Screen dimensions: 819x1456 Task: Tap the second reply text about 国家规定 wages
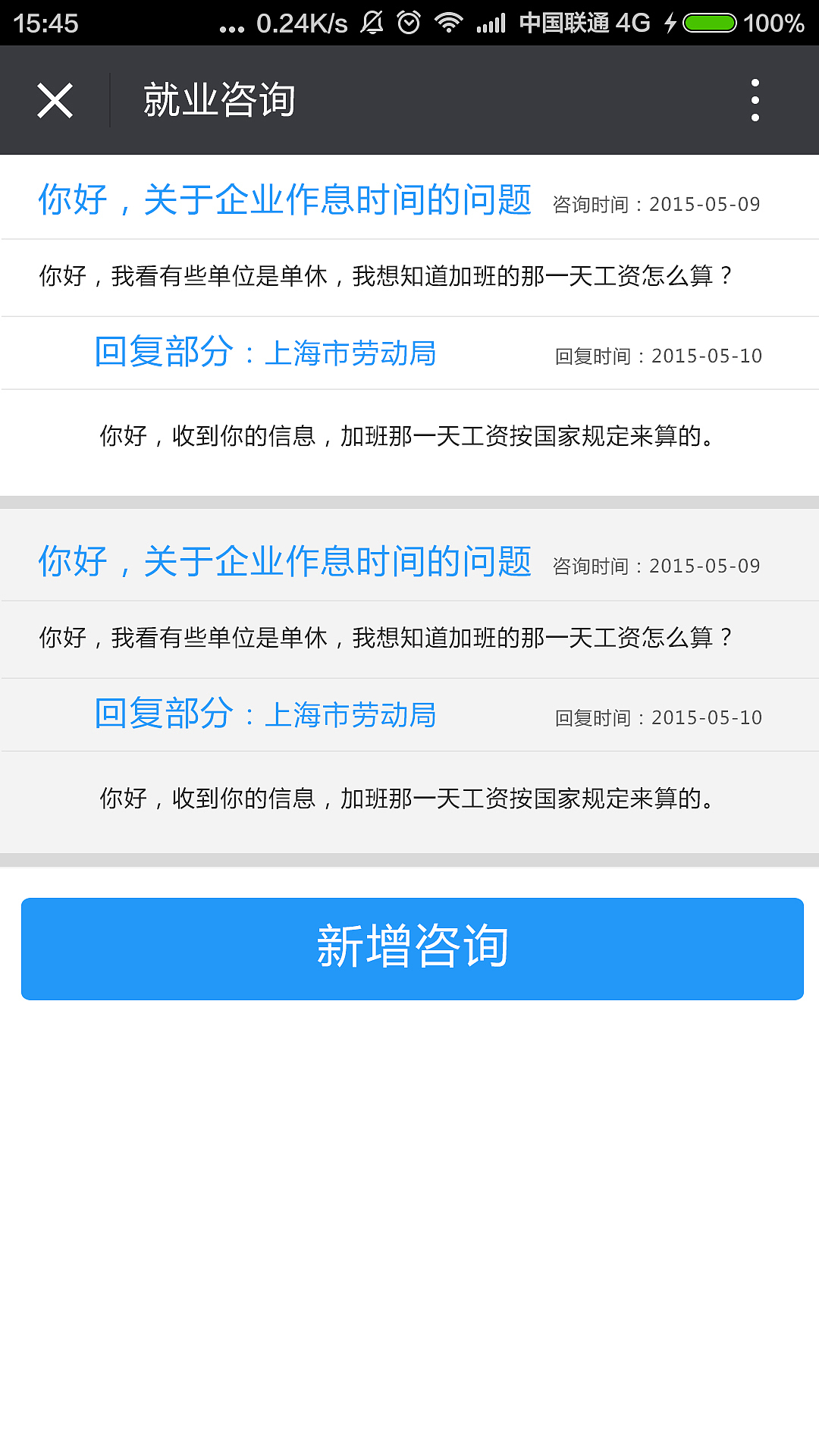406,798
